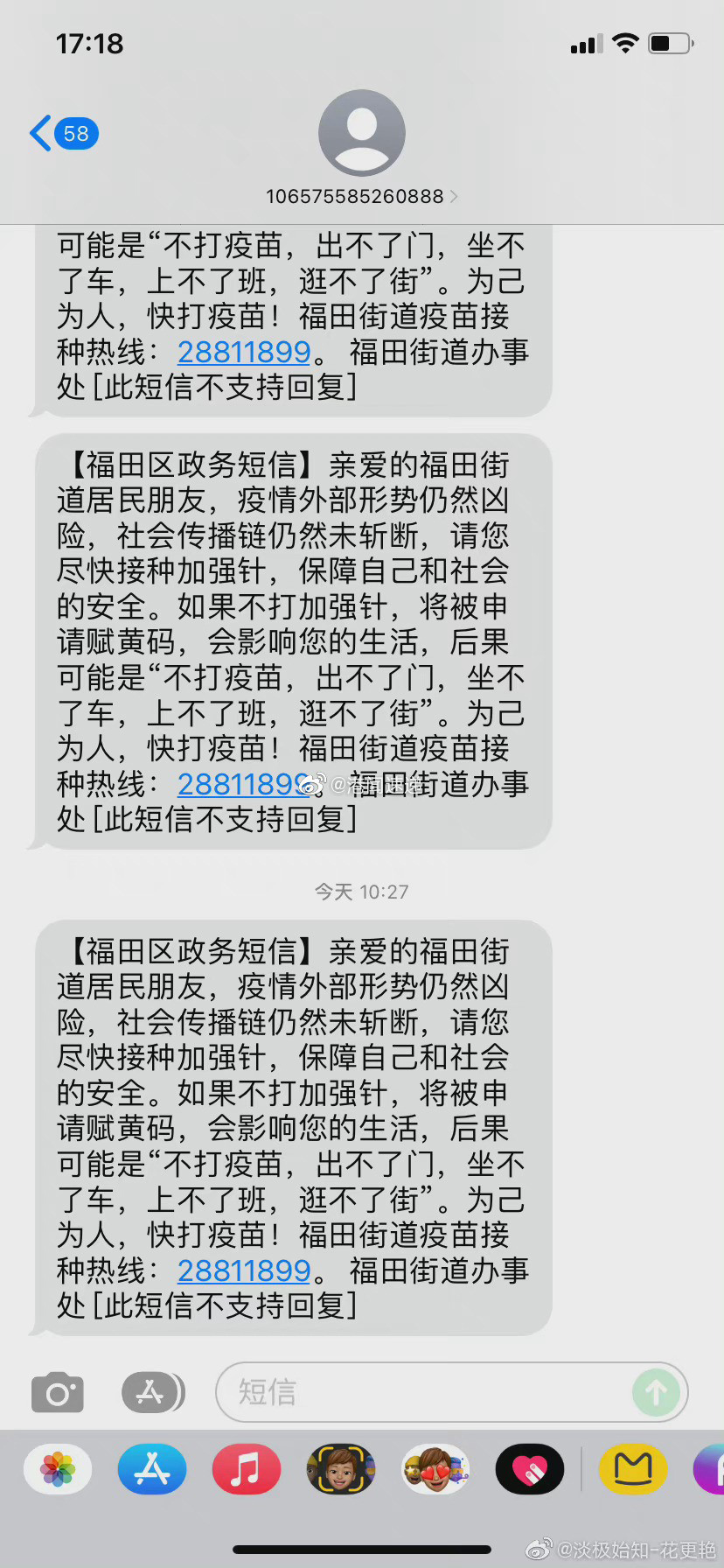The height and width of the screenshot is (1568, 724).
Task: Open the yellow mail app in the drawer
Action: 633,1469
